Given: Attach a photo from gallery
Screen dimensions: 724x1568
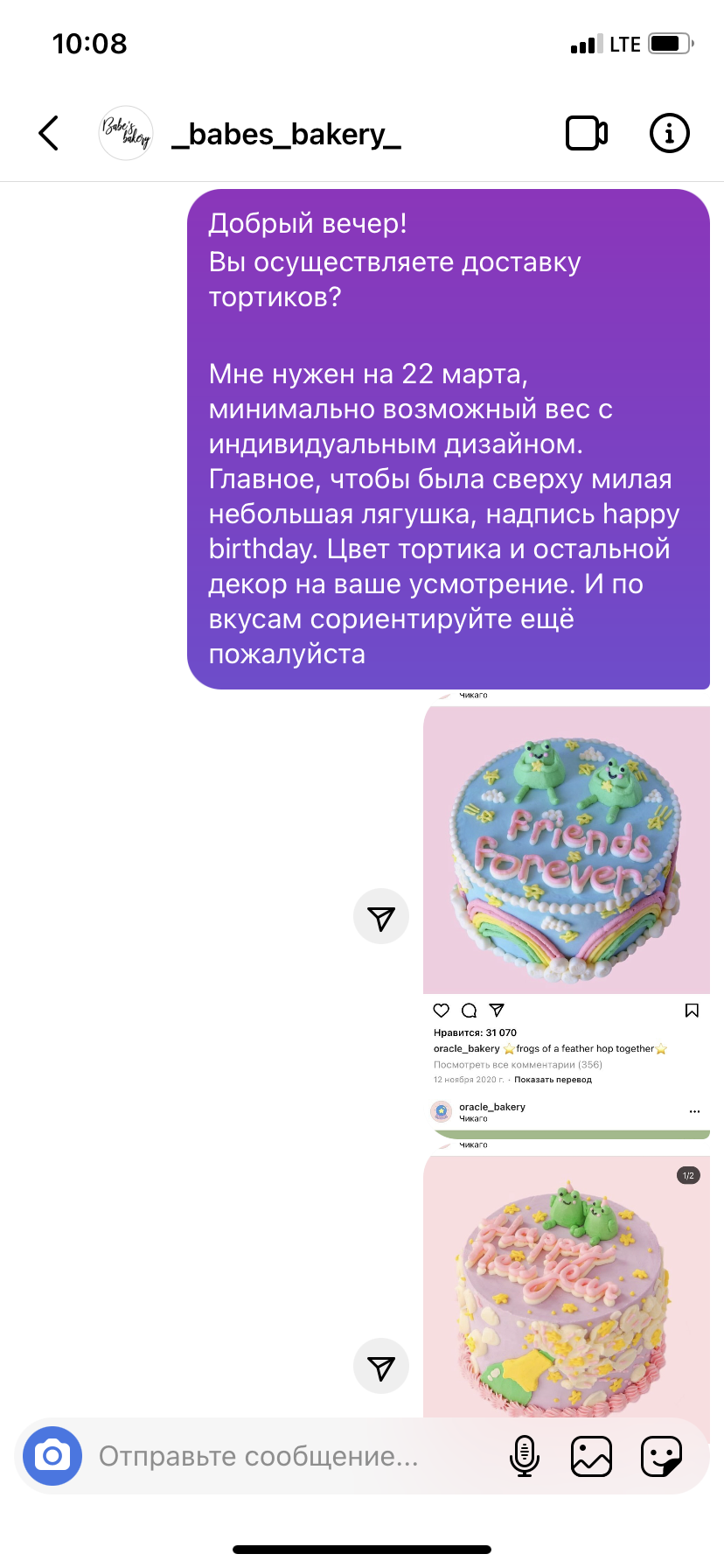Looking at the screenshot, I should coord(591,1456).
